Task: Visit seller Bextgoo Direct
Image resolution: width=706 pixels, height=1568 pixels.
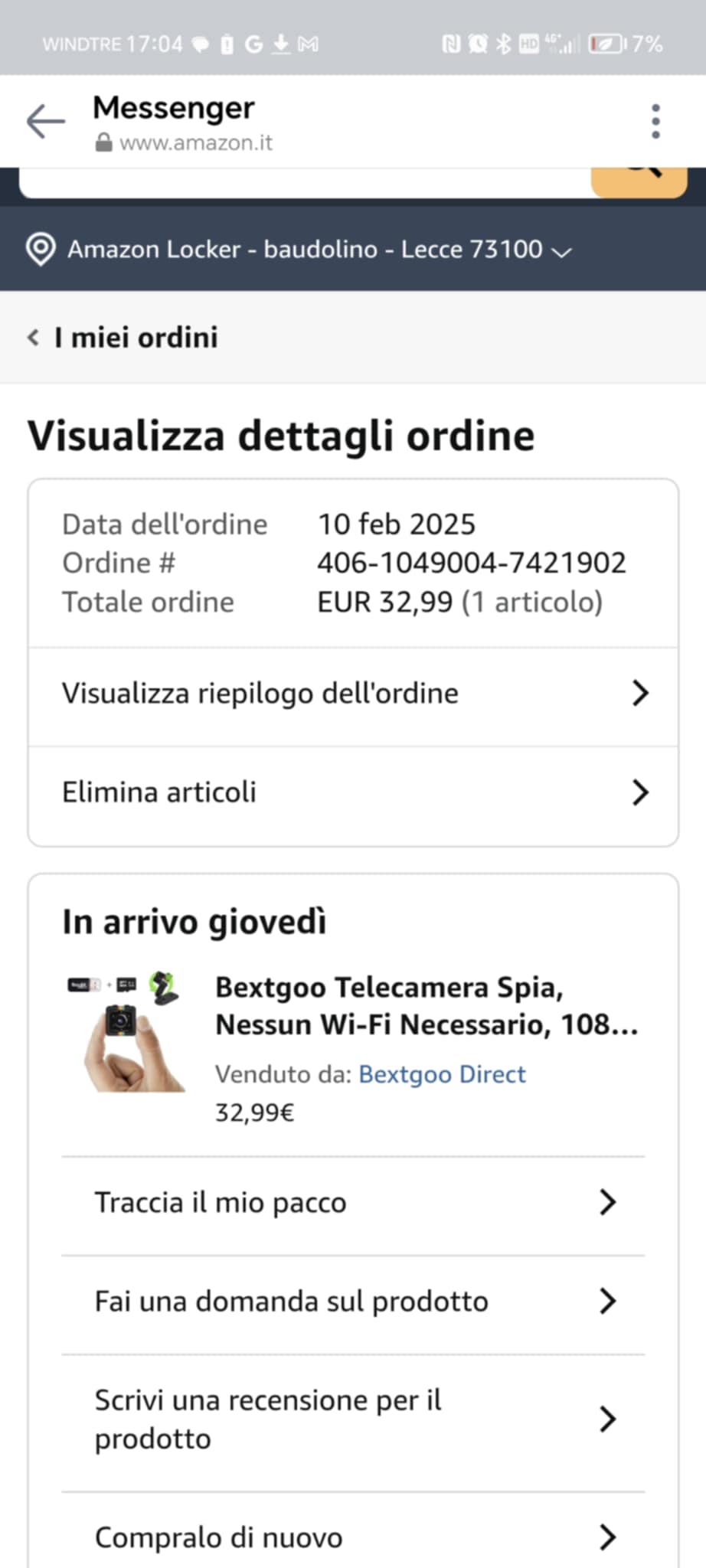Action: (442, 1074)
